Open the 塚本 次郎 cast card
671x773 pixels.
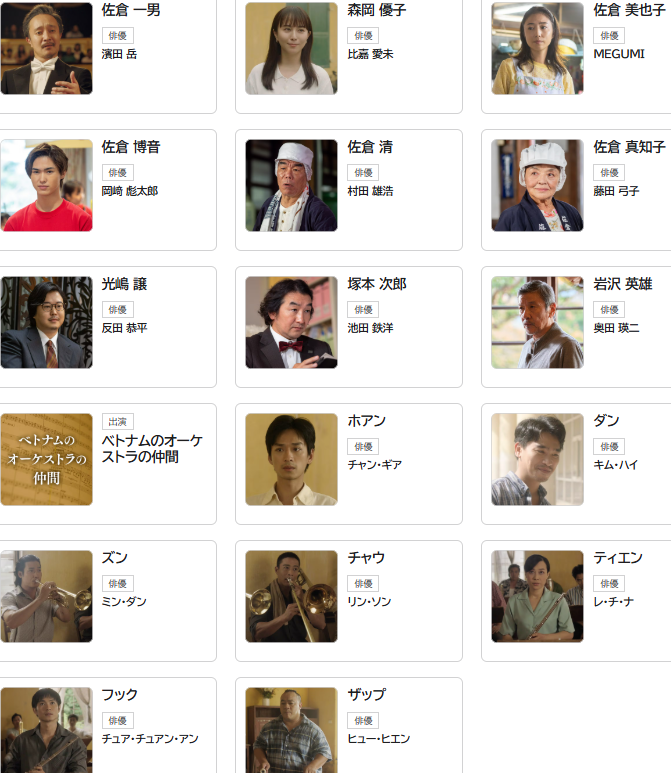point(349,326)
